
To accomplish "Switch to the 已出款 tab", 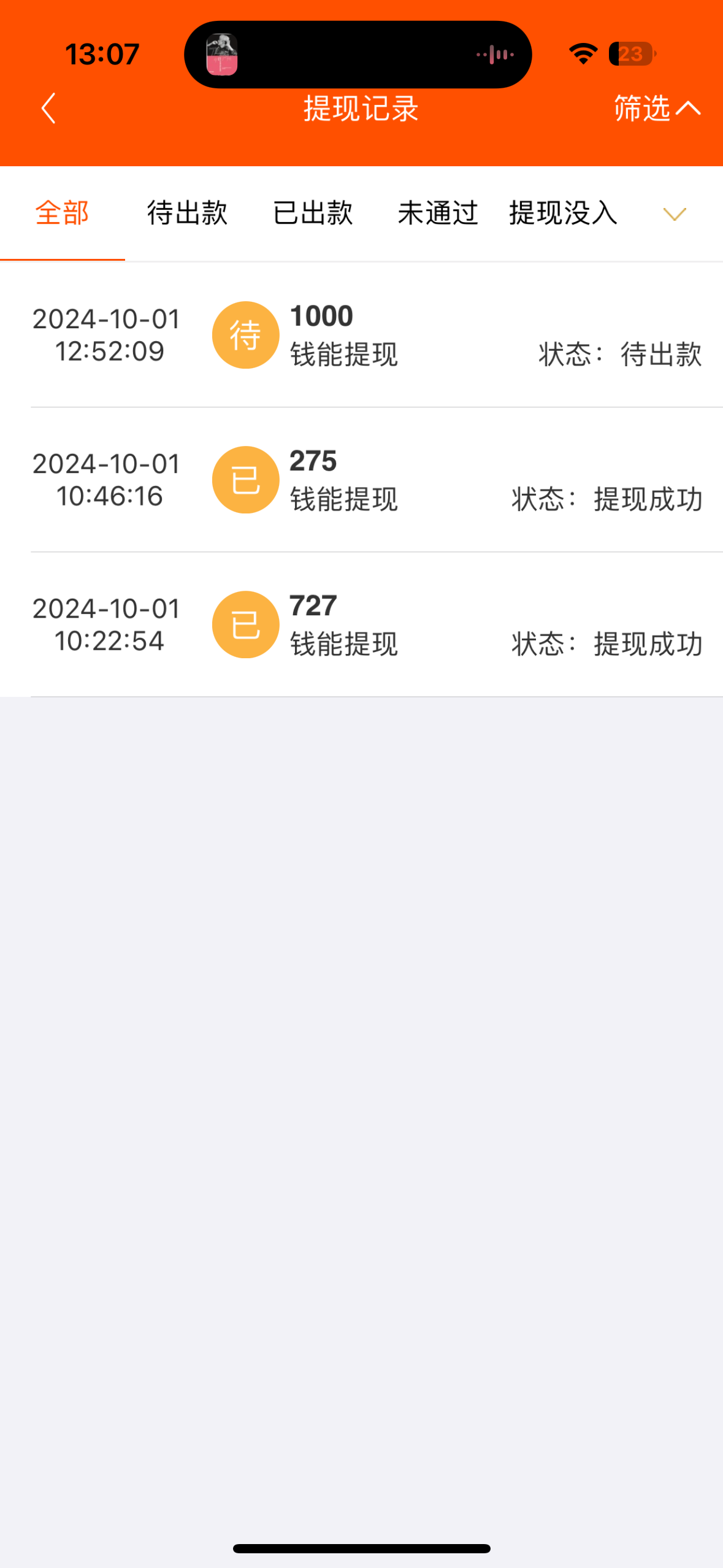I will 313,212.
